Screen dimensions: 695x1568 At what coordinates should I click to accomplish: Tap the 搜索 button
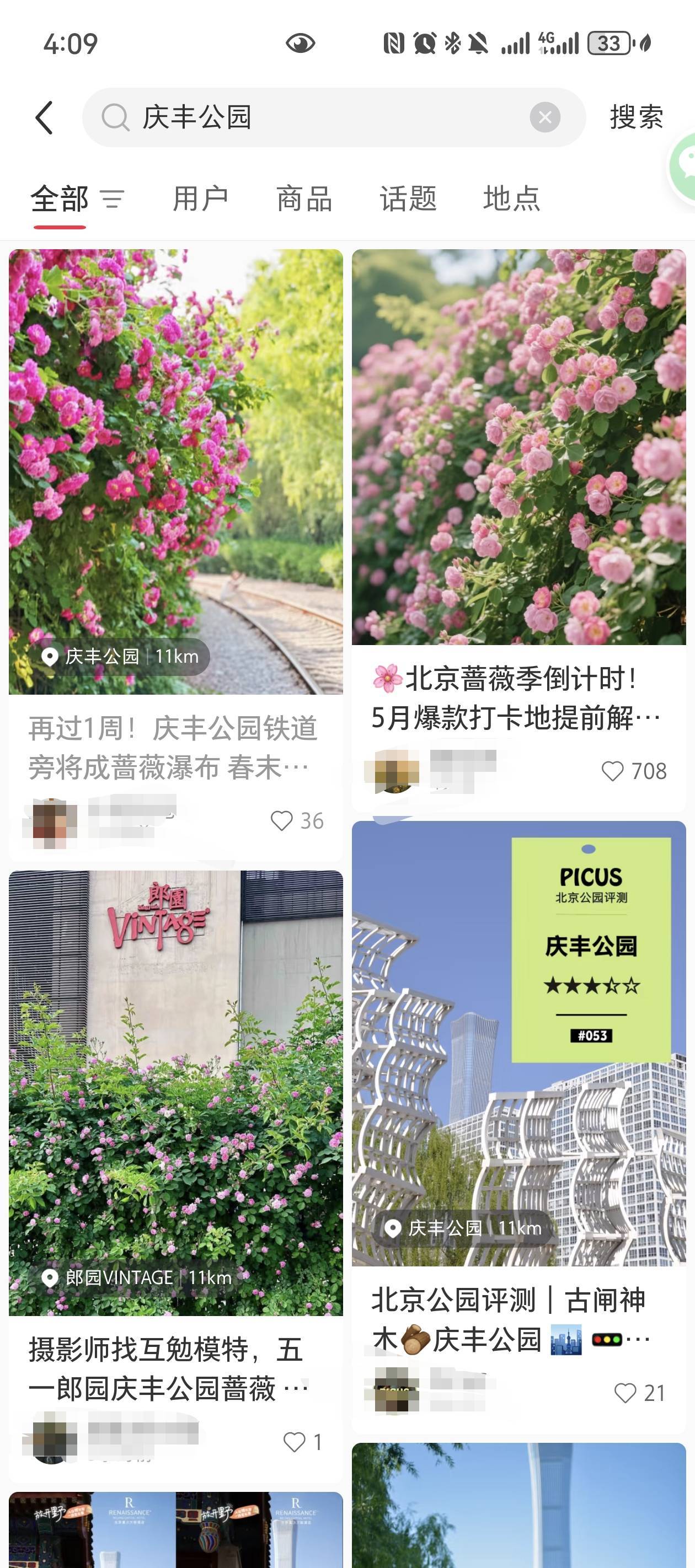pos(636,117)
